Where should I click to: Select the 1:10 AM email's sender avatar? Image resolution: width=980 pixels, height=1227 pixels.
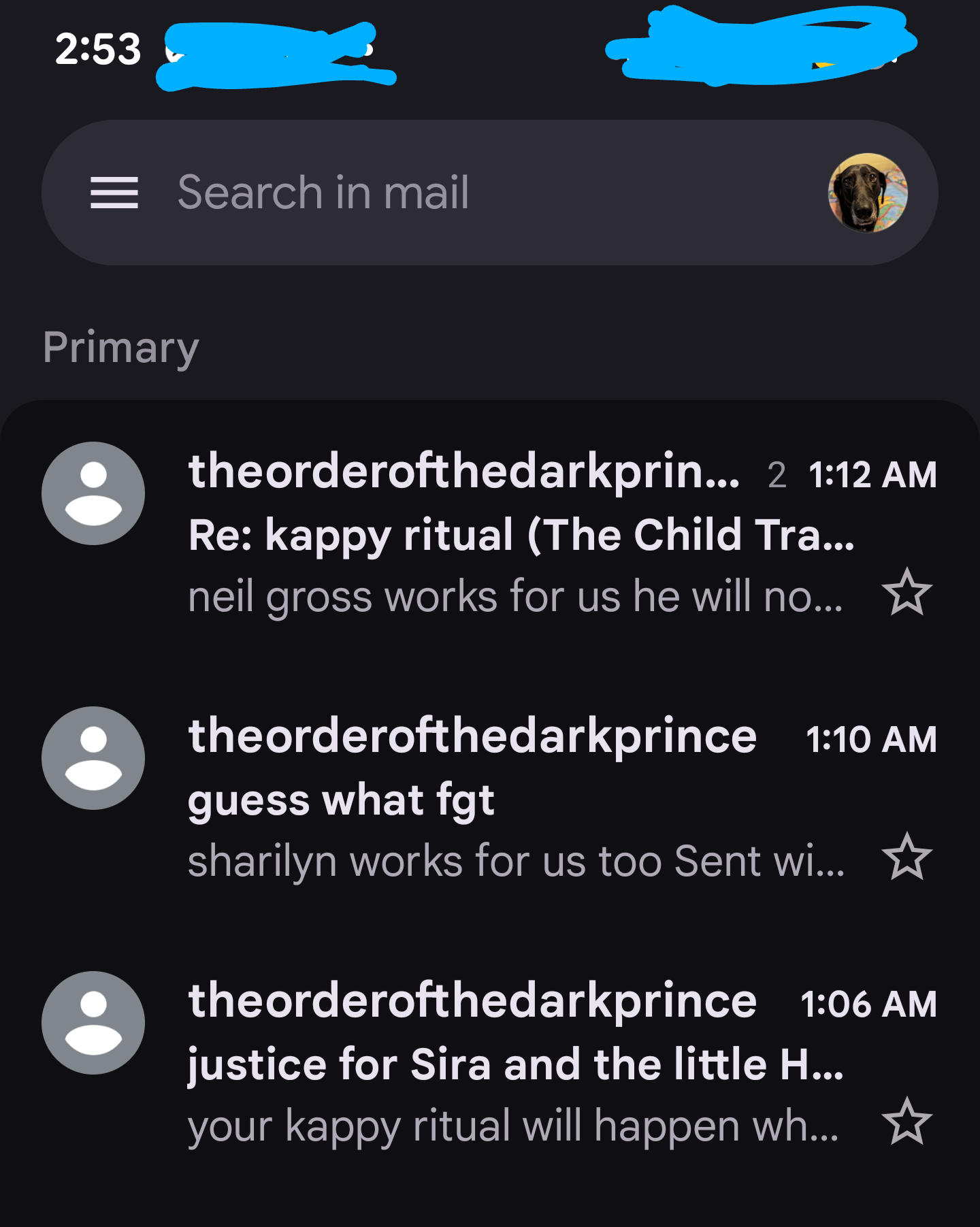[x=93, y=758]
